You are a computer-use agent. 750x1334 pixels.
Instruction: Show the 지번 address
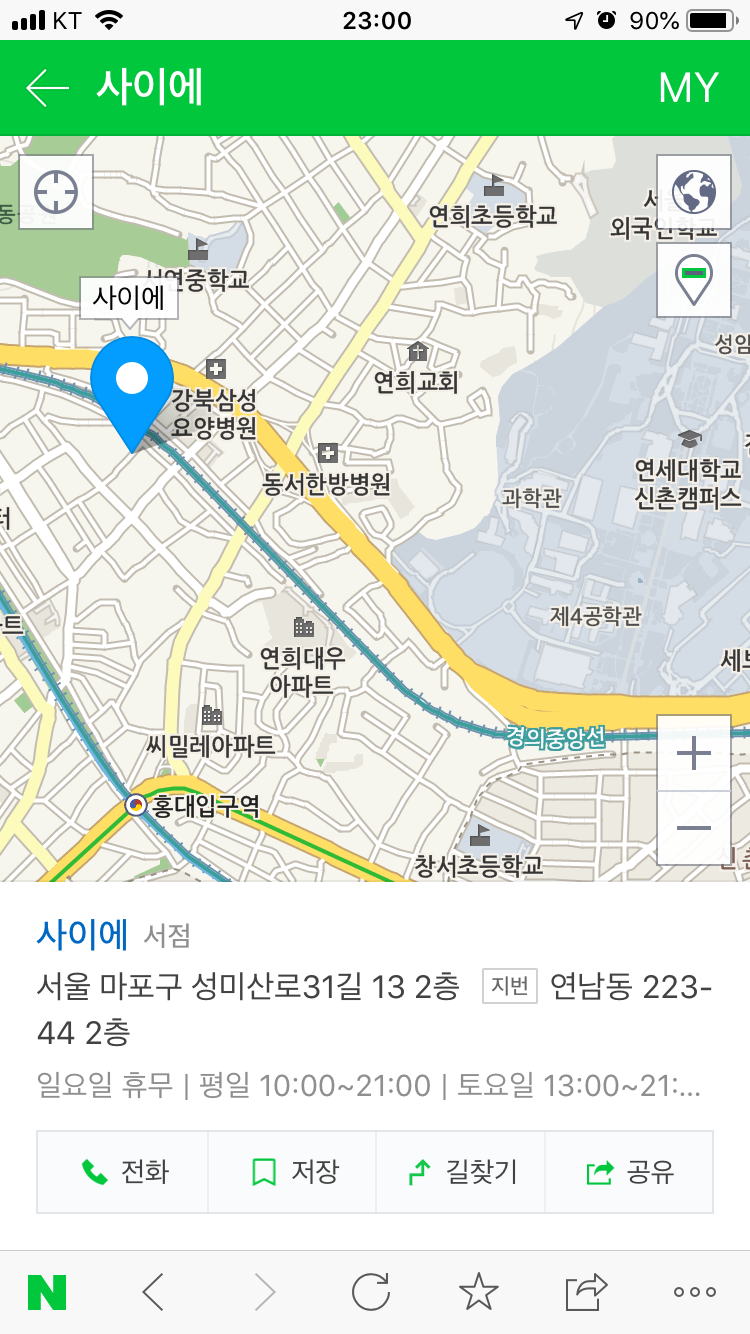point(510,987)
